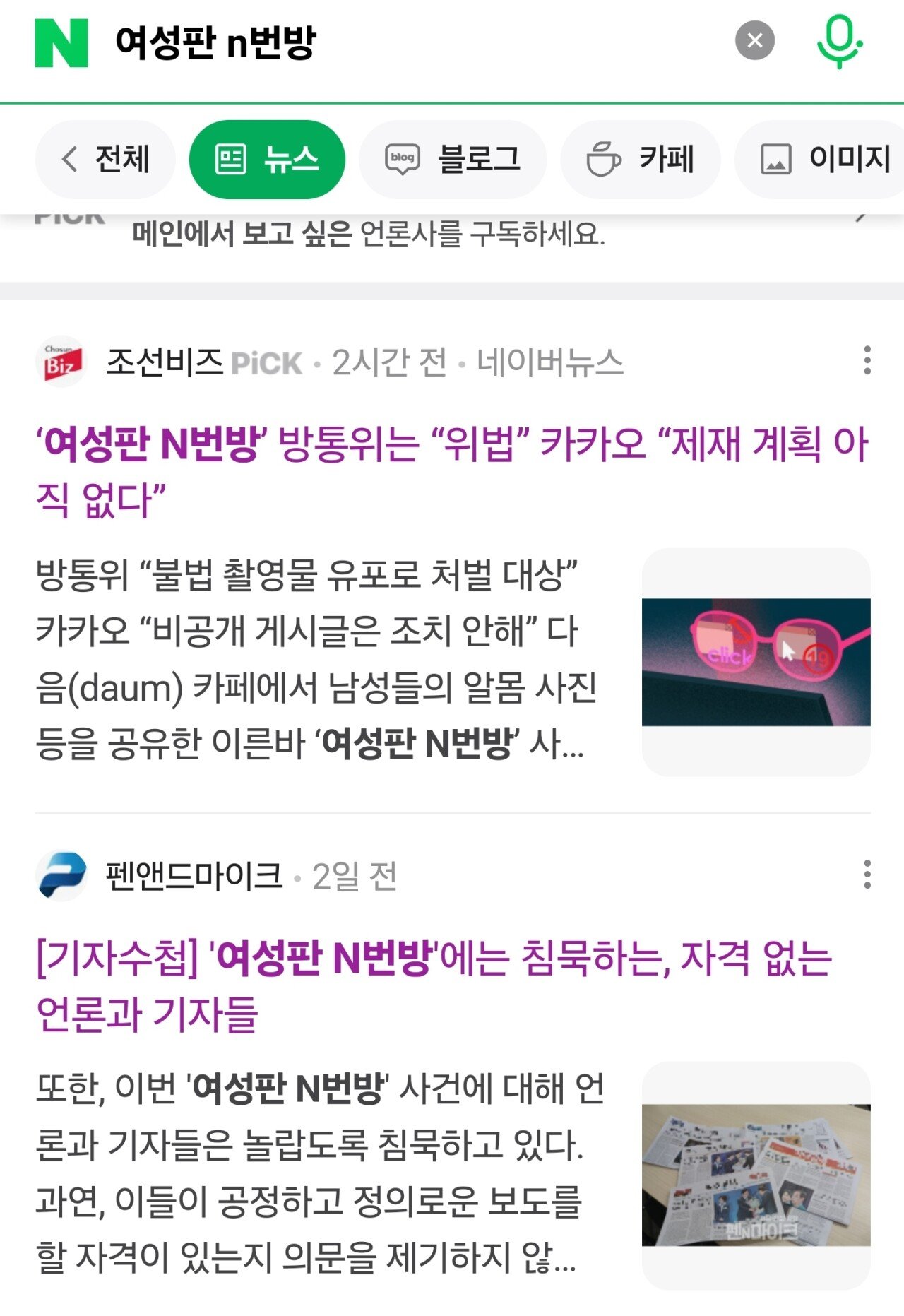Open the pink glasses article thumbnail

point(756,662)
